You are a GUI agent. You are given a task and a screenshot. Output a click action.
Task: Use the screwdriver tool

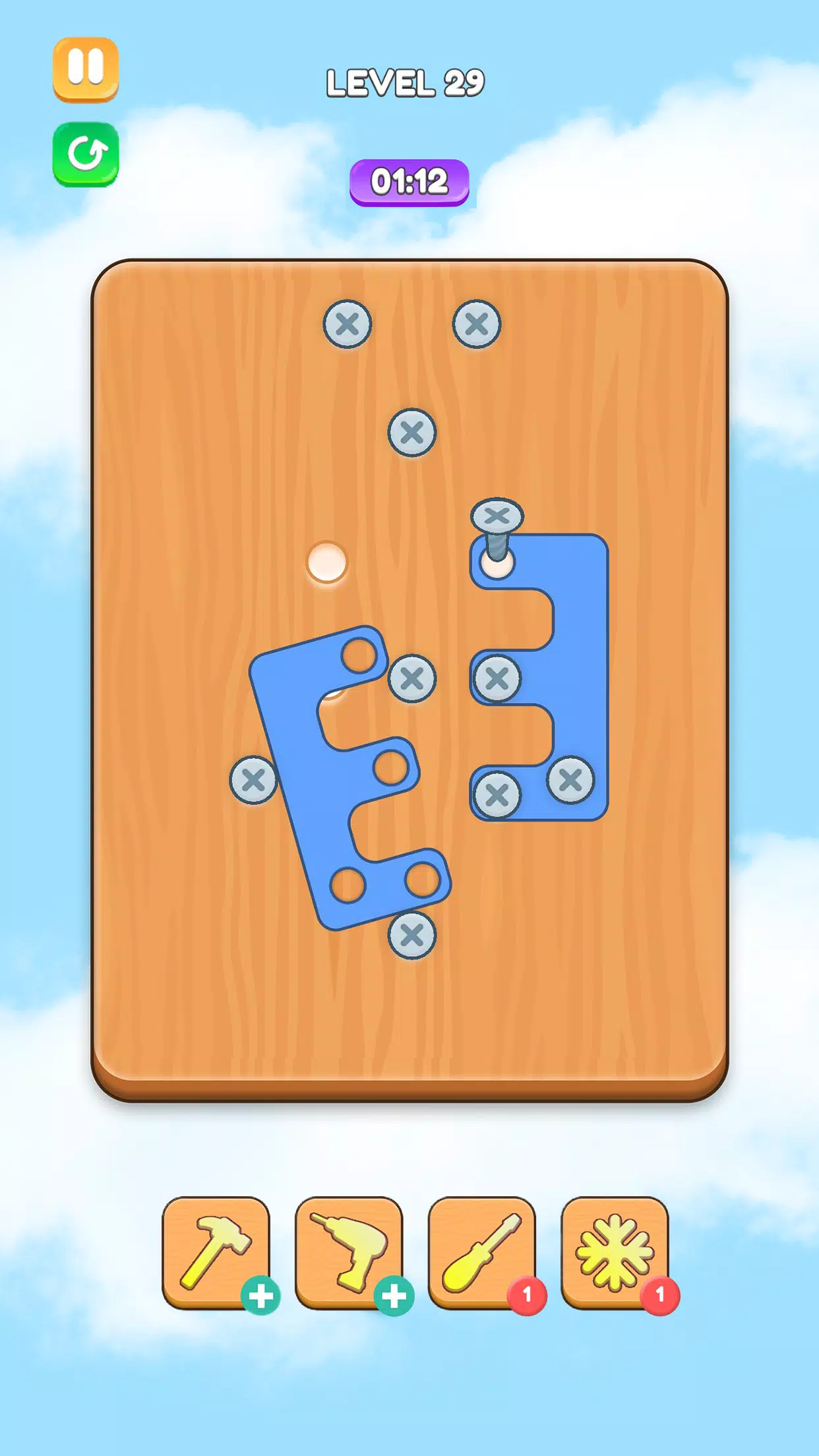tap(481, 1252)
